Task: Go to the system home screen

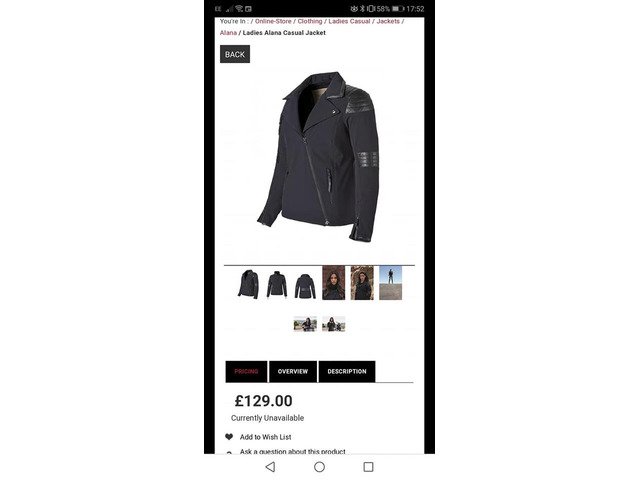Action: (x=319, y=467)
